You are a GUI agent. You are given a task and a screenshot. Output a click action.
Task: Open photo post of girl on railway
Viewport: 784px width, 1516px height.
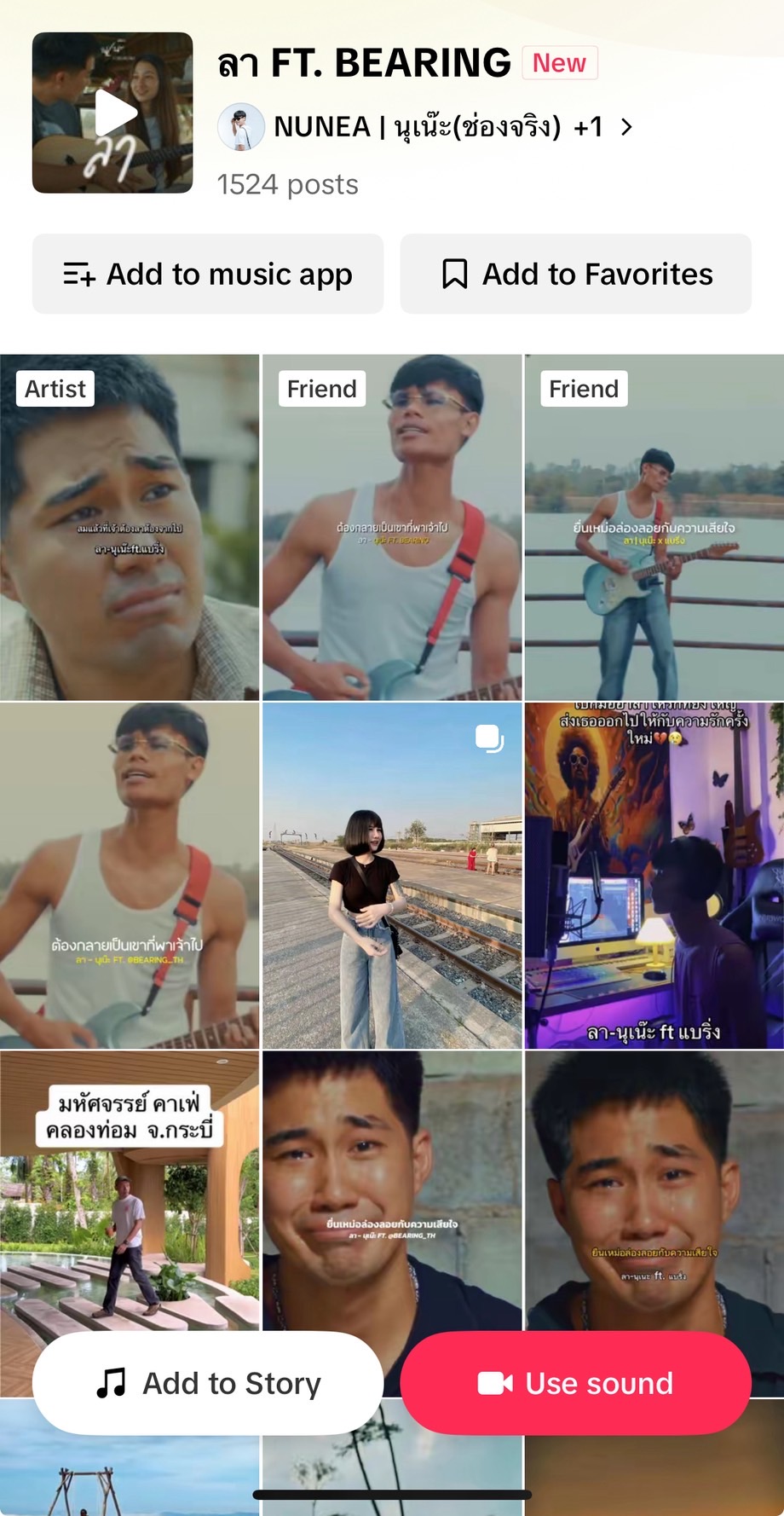coord(392,876)
